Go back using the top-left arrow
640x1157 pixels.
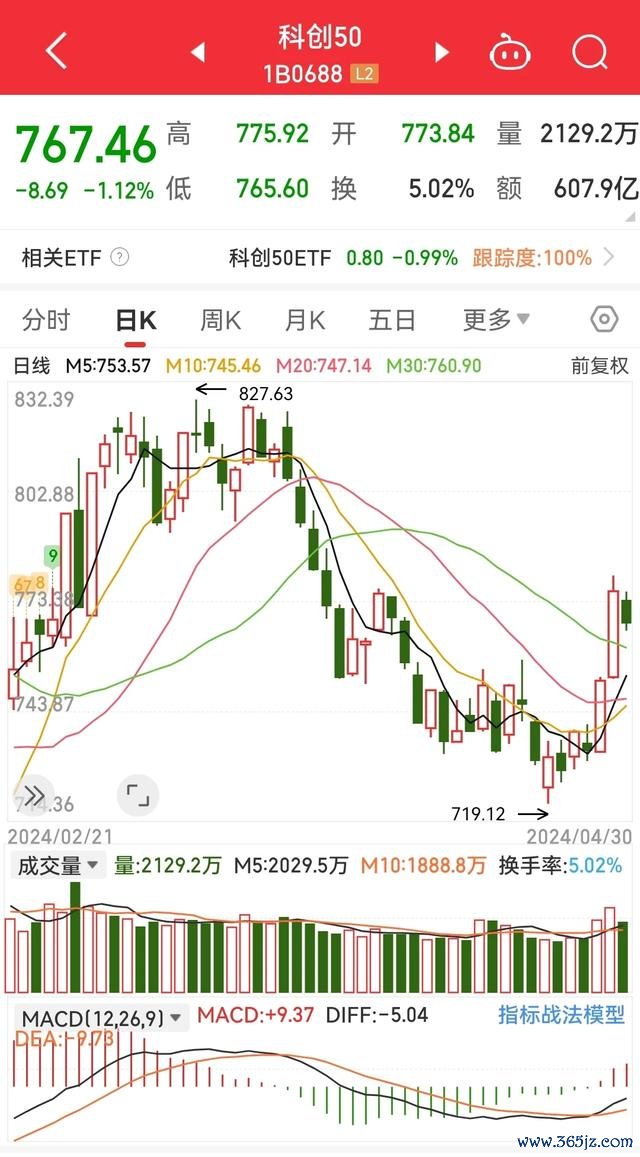[x=57, y=52]
